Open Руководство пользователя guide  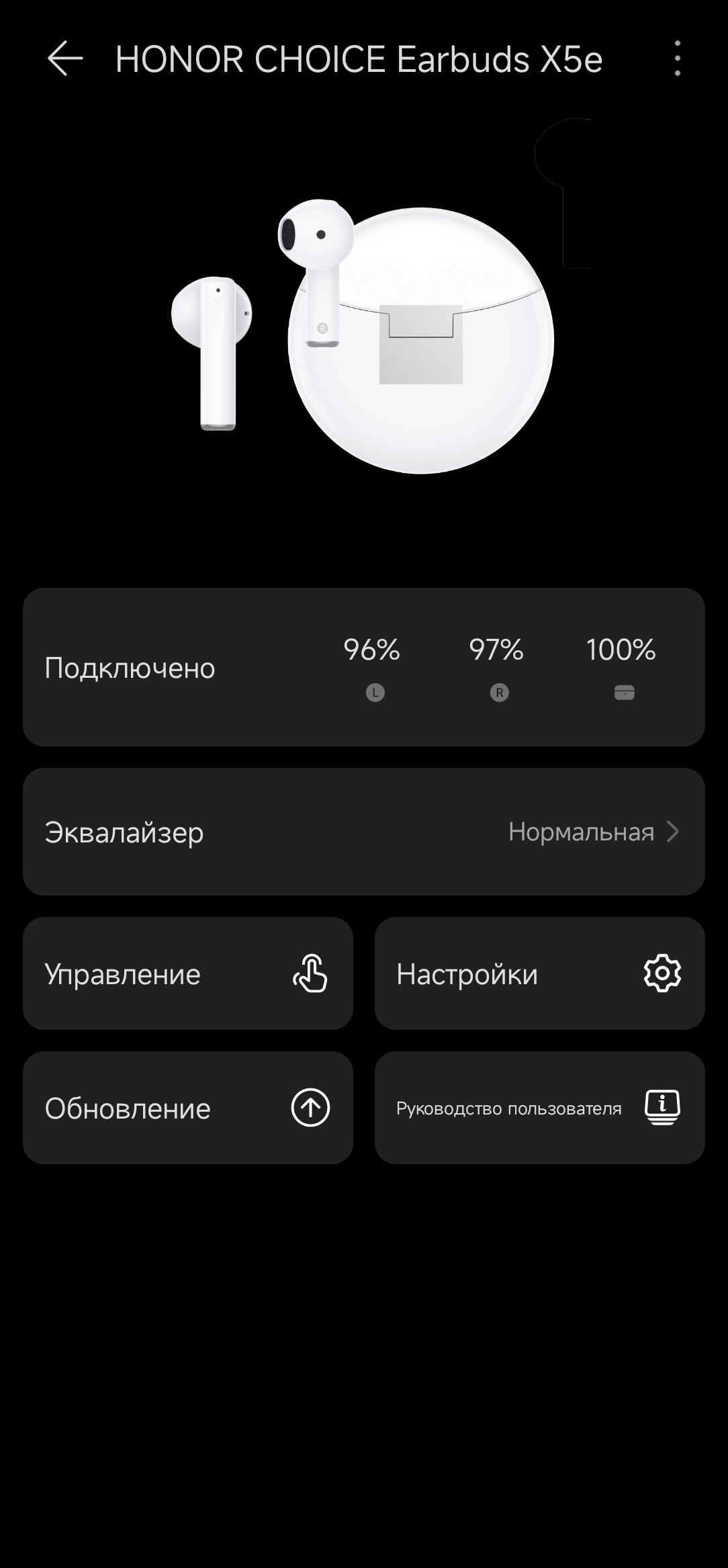[x=539, y=1108]
